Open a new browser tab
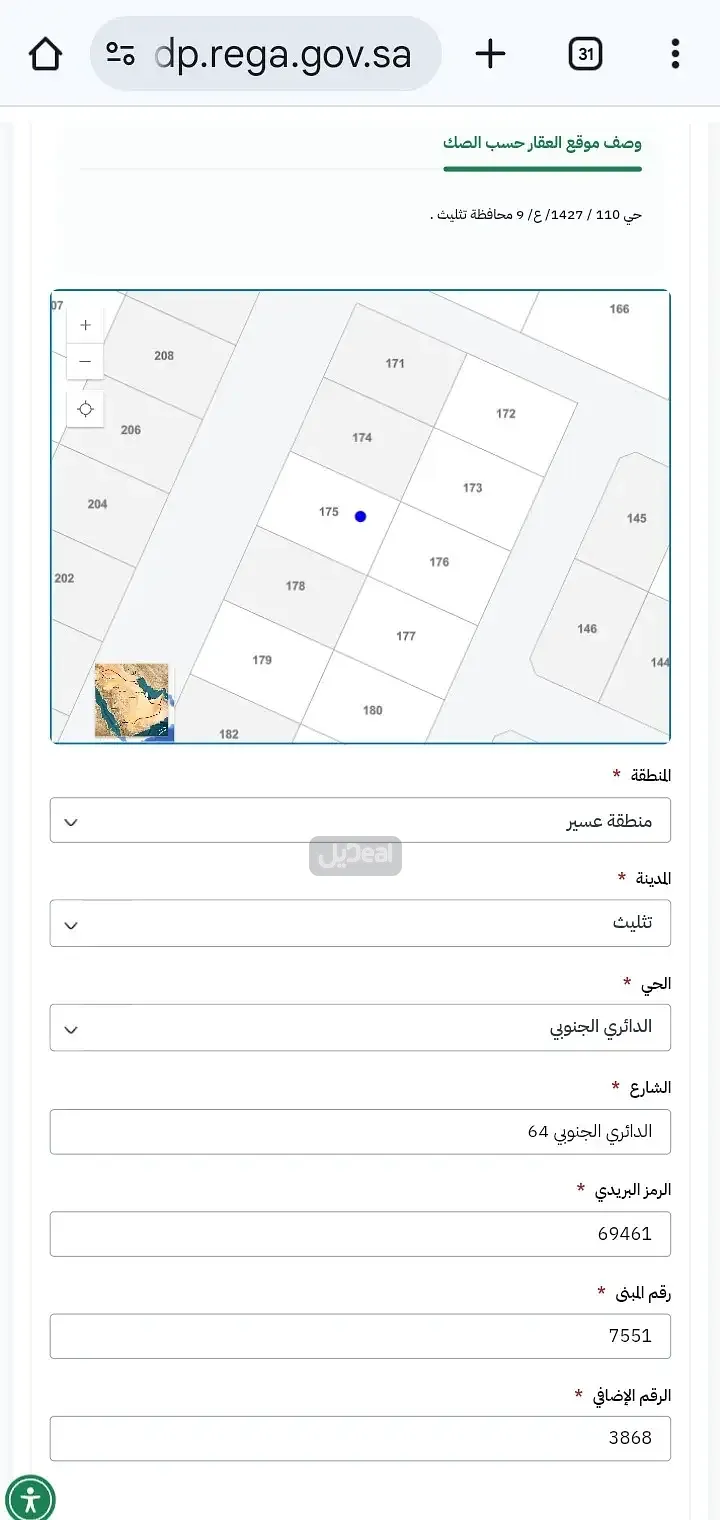The image size is (720, 1520). [490, 54]
